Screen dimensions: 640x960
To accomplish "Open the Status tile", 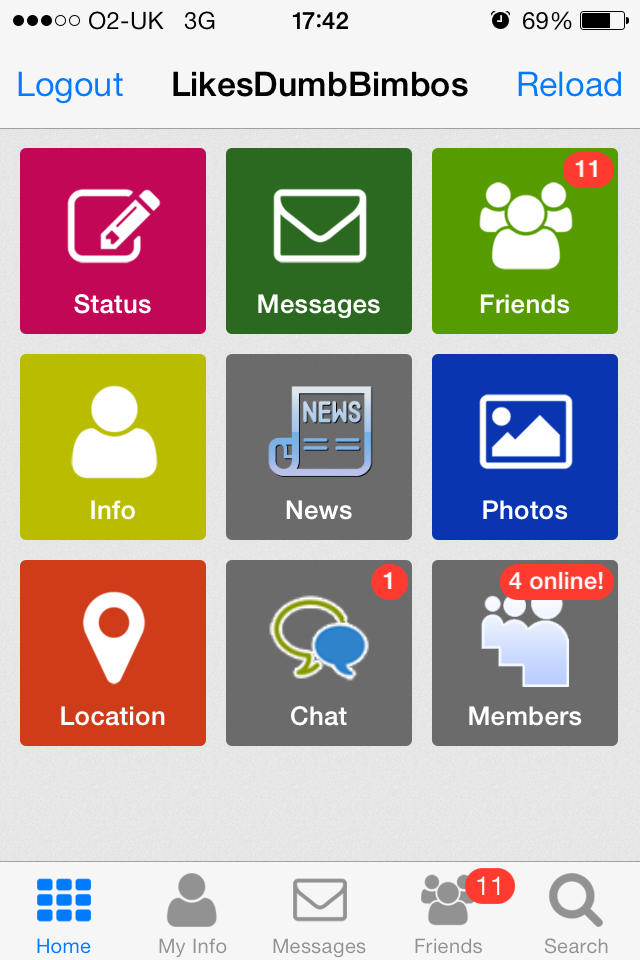I will click(113, 241).
